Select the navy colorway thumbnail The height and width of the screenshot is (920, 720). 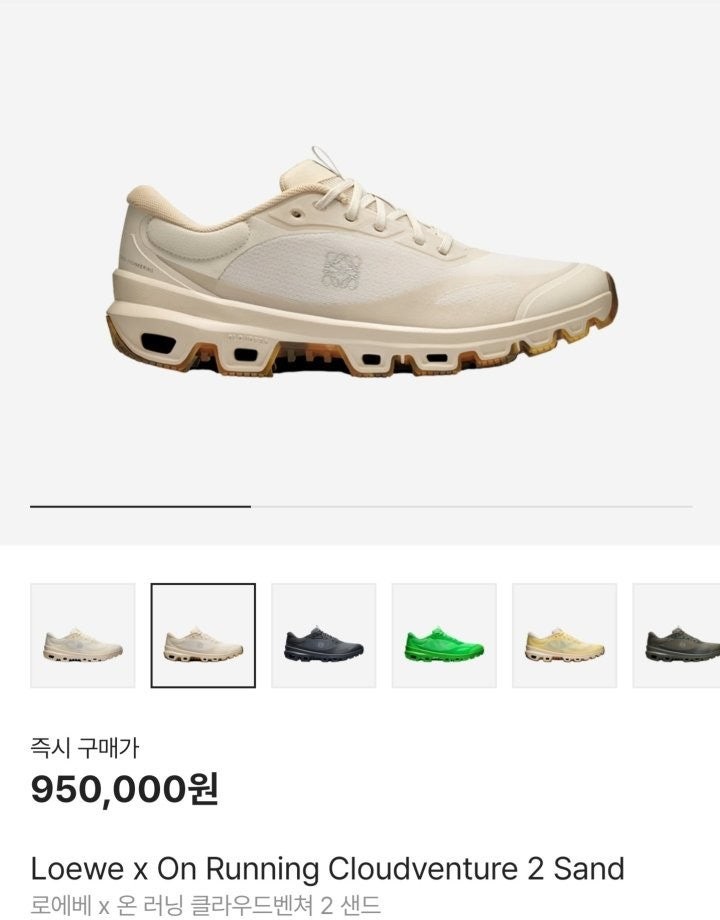(x=323, y=635)
